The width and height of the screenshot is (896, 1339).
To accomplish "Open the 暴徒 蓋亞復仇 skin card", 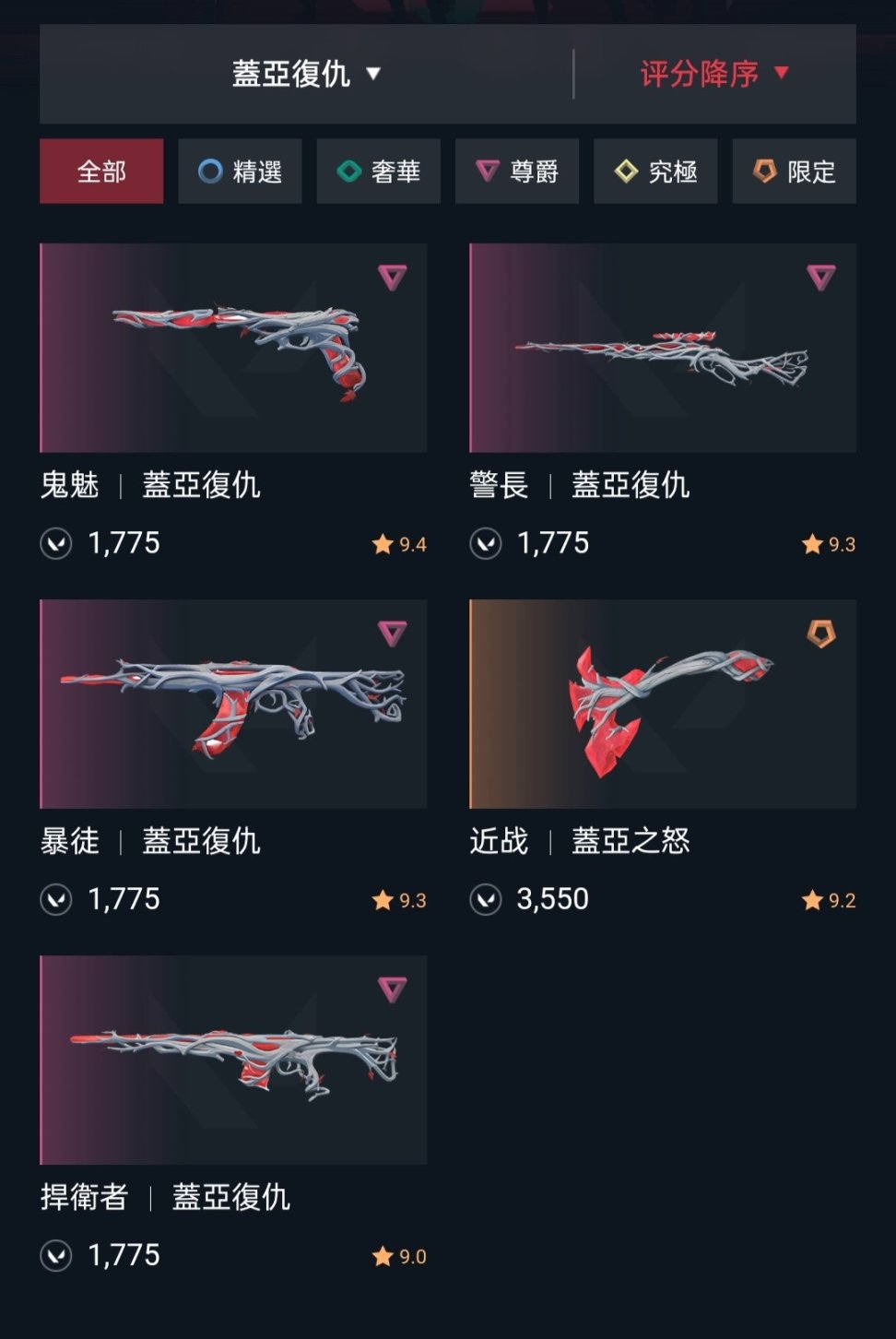I will click(233, 705).
